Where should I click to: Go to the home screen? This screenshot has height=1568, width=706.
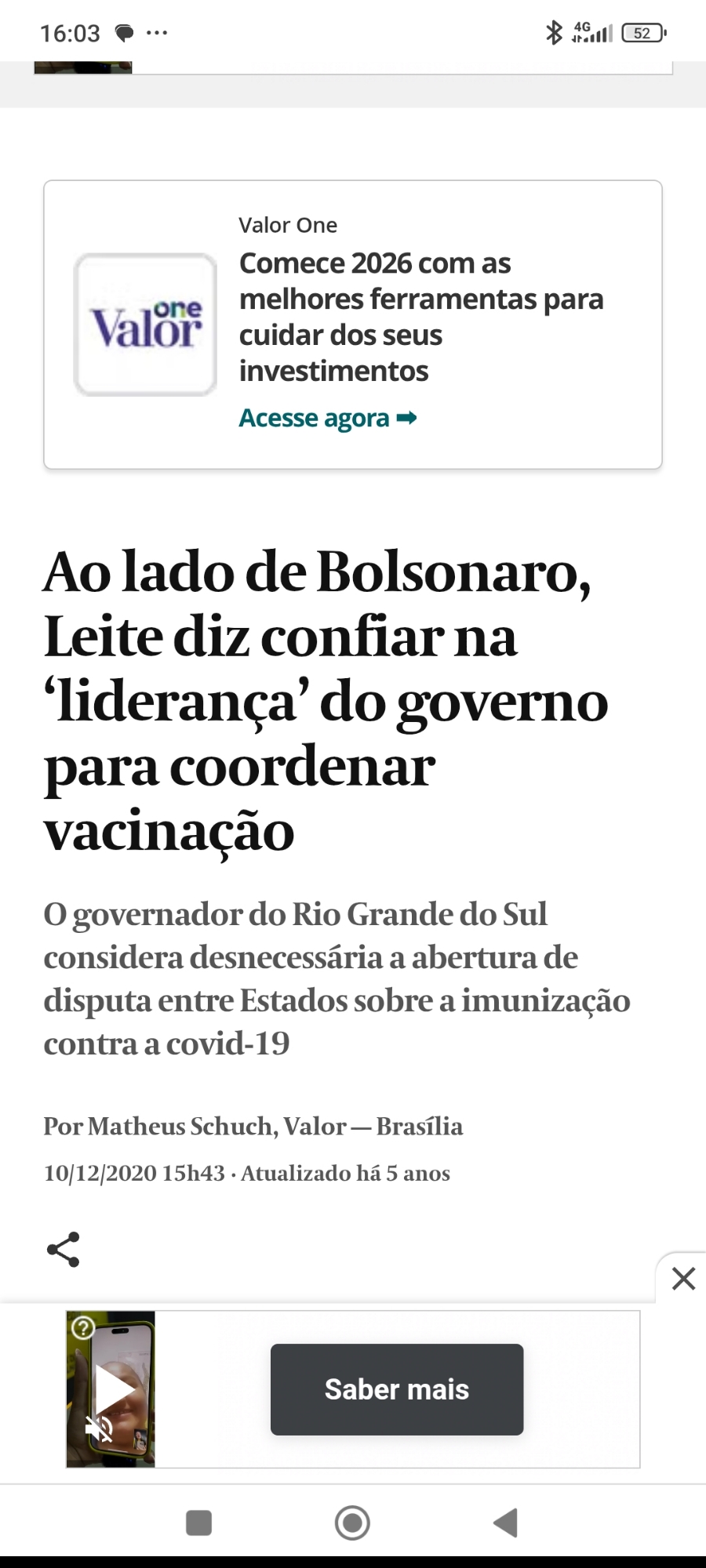(352, 1523)
